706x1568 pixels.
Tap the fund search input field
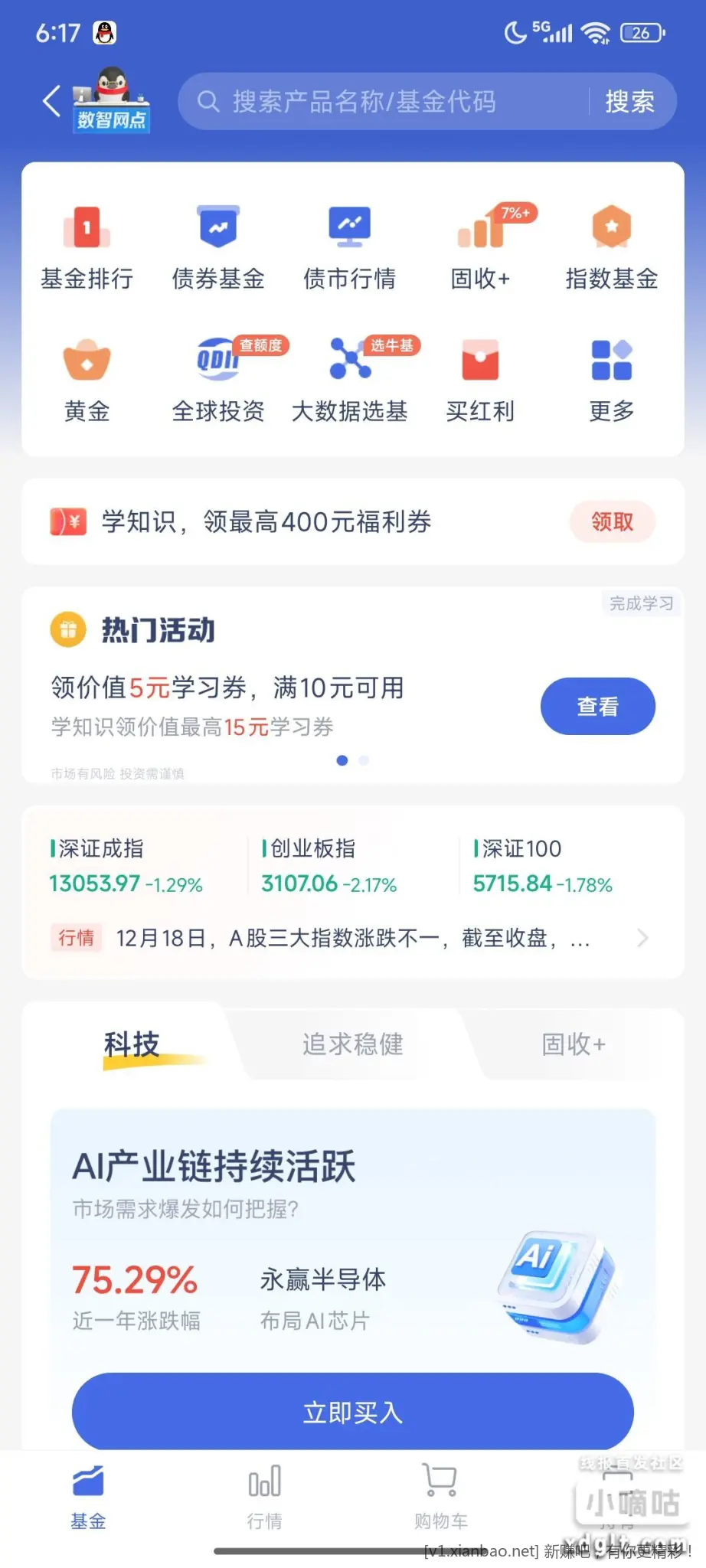click(383, 101)
